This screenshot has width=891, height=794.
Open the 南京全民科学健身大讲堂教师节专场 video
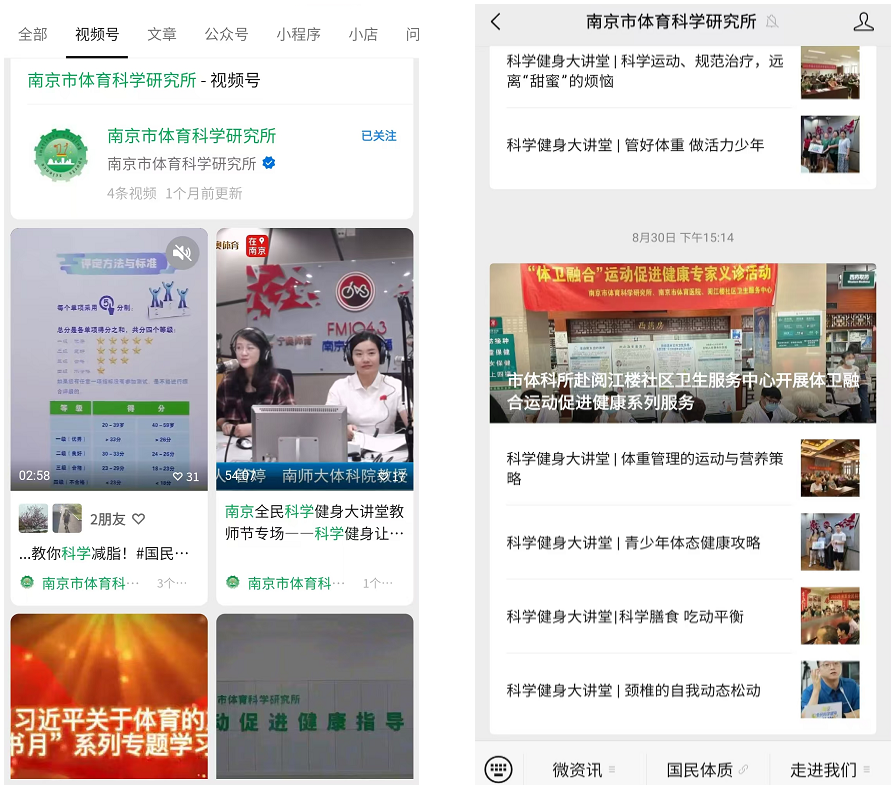(x=314, y=360)
